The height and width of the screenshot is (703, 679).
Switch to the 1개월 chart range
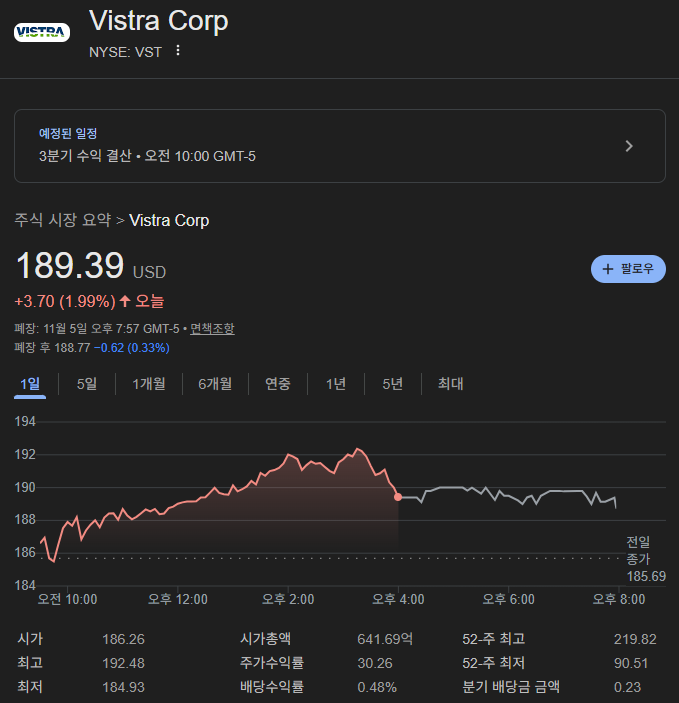149,384
